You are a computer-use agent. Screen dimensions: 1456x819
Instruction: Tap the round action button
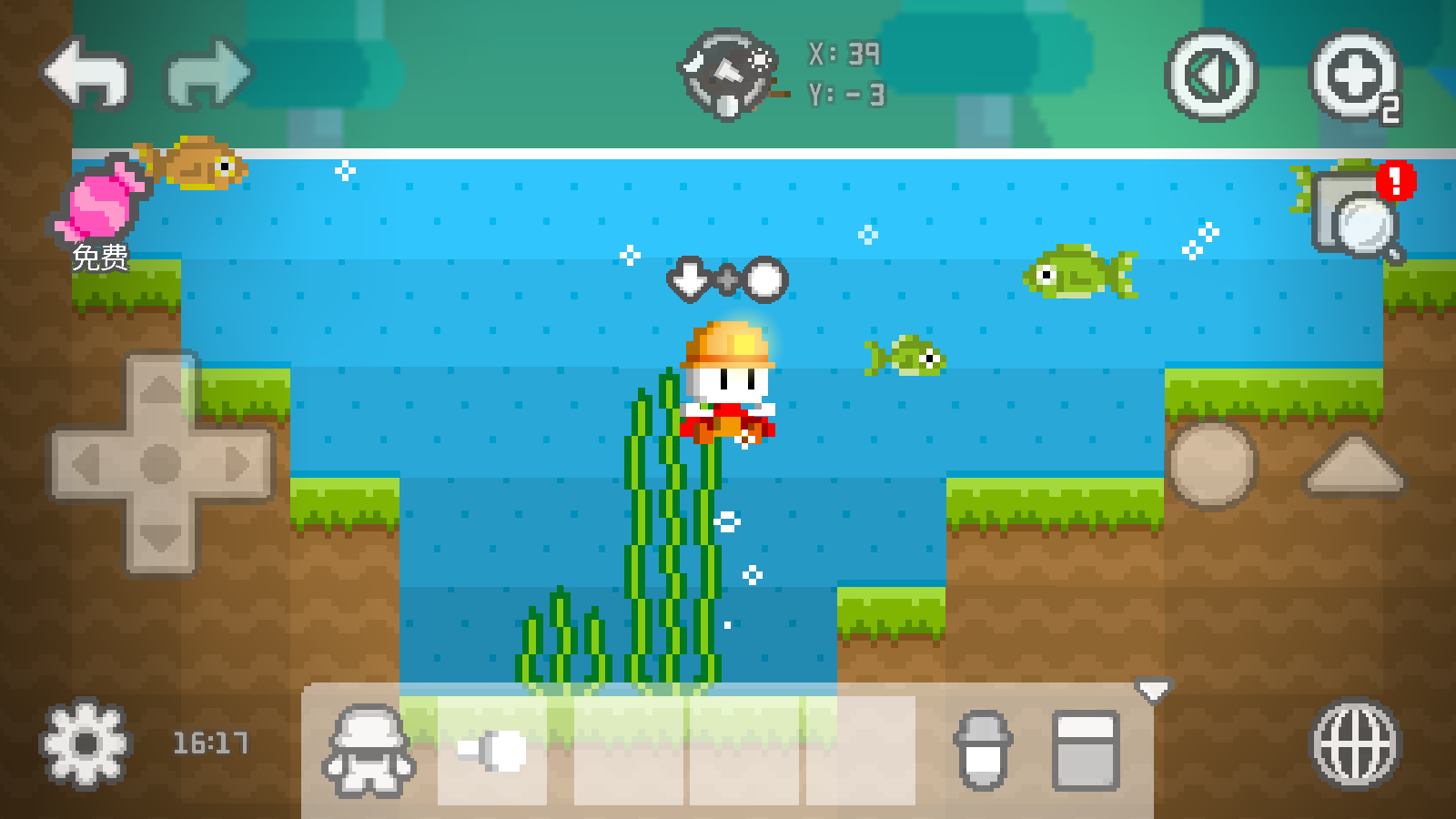pos(1212,464)
